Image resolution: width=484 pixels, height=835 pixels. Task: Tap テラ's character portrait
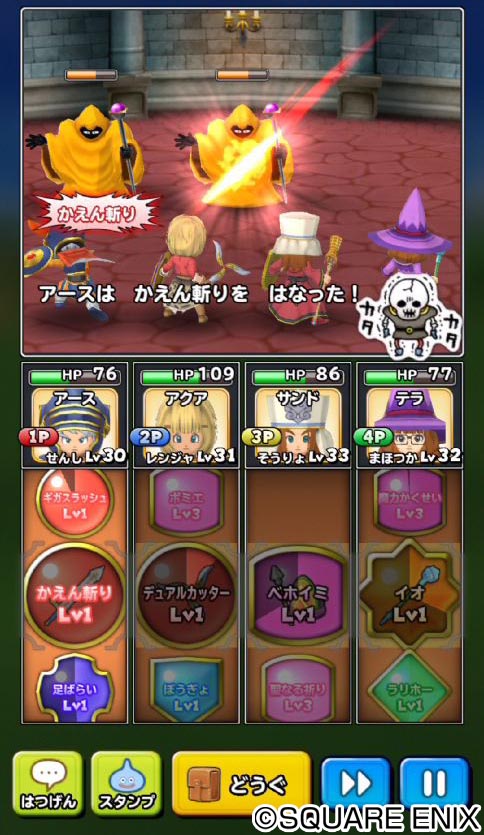(x=410, y=425)
